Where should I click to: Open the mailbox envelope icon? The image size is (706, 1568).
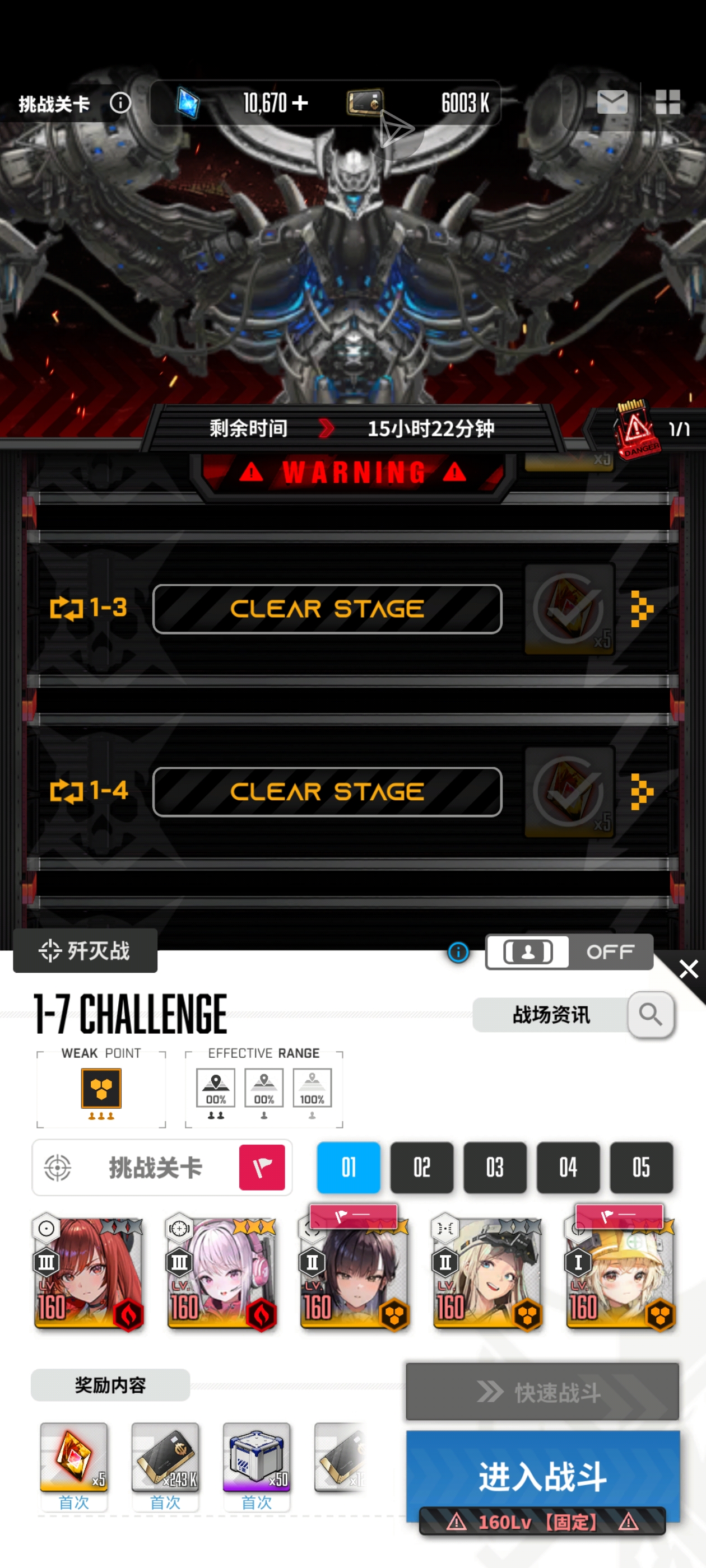point(611,102)
